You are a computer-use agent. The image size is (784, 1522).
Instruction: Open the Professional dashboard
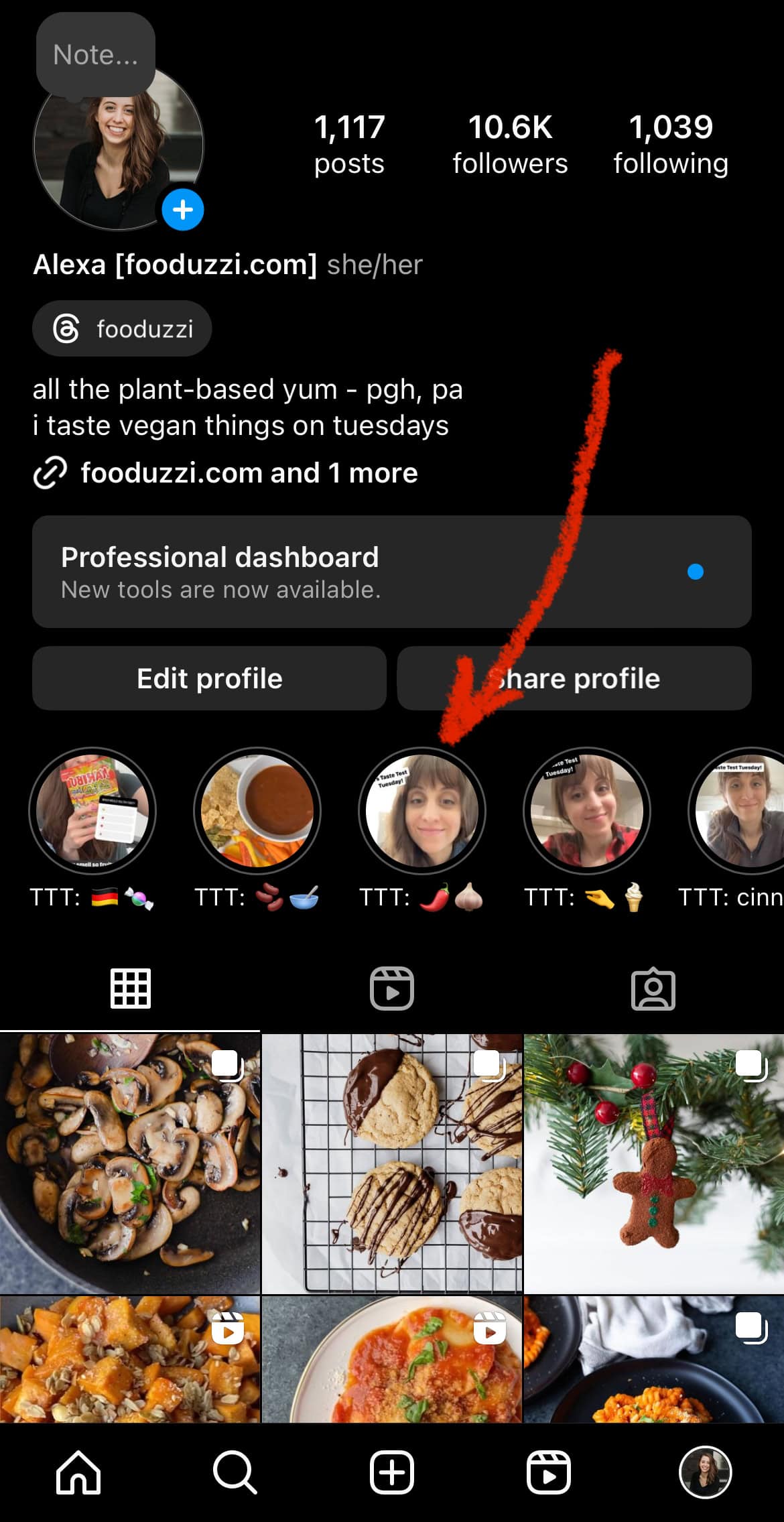[391, 572]
